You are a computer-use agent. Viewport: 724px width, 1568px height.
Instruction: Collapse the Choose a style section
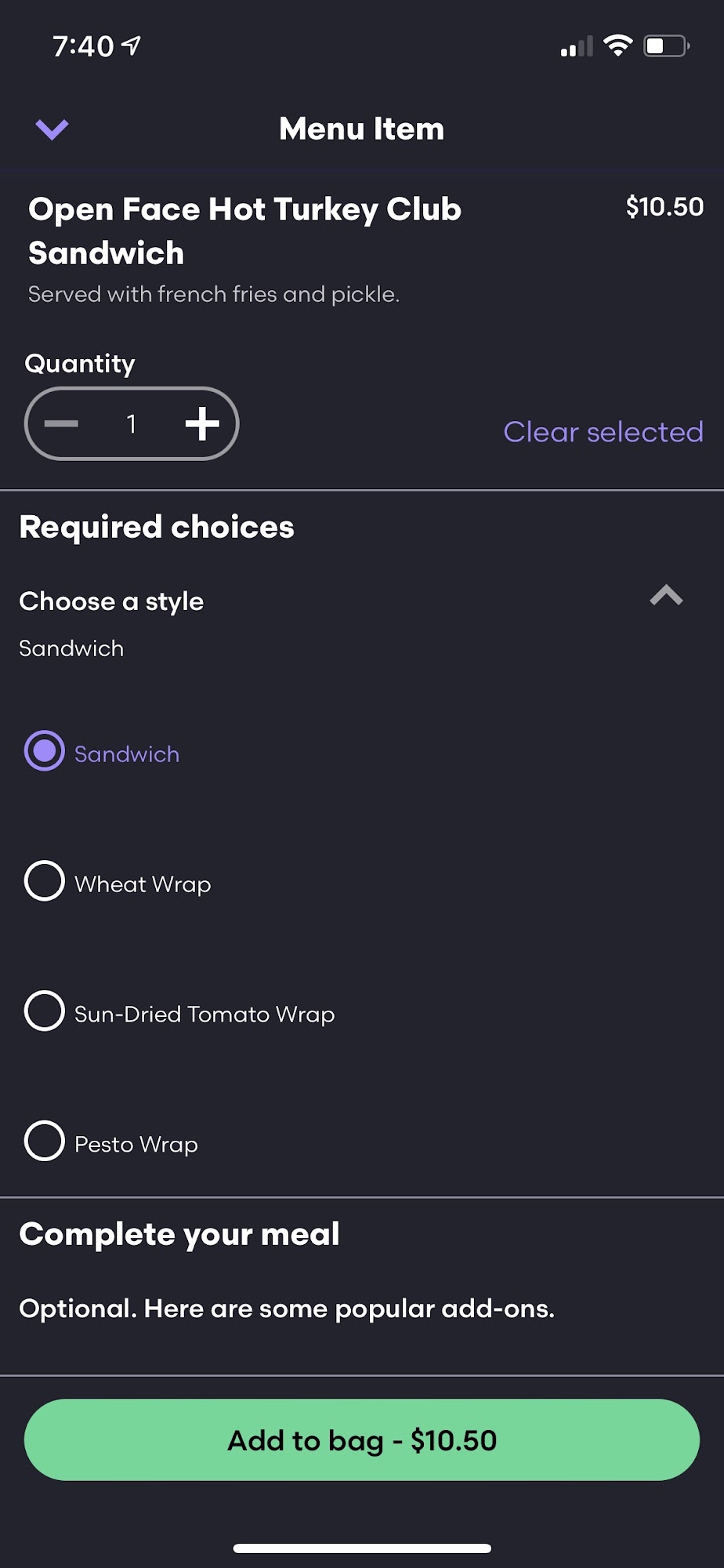[666, 596]
